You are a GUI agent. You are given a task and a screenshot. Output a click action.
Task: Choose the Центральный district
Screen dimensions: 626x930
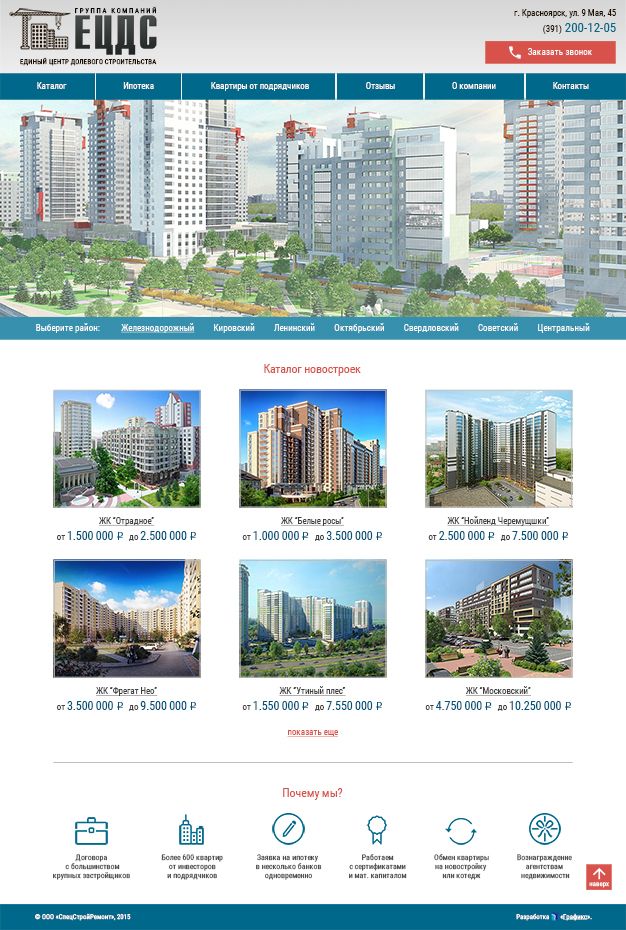click(x=563, y=328)
